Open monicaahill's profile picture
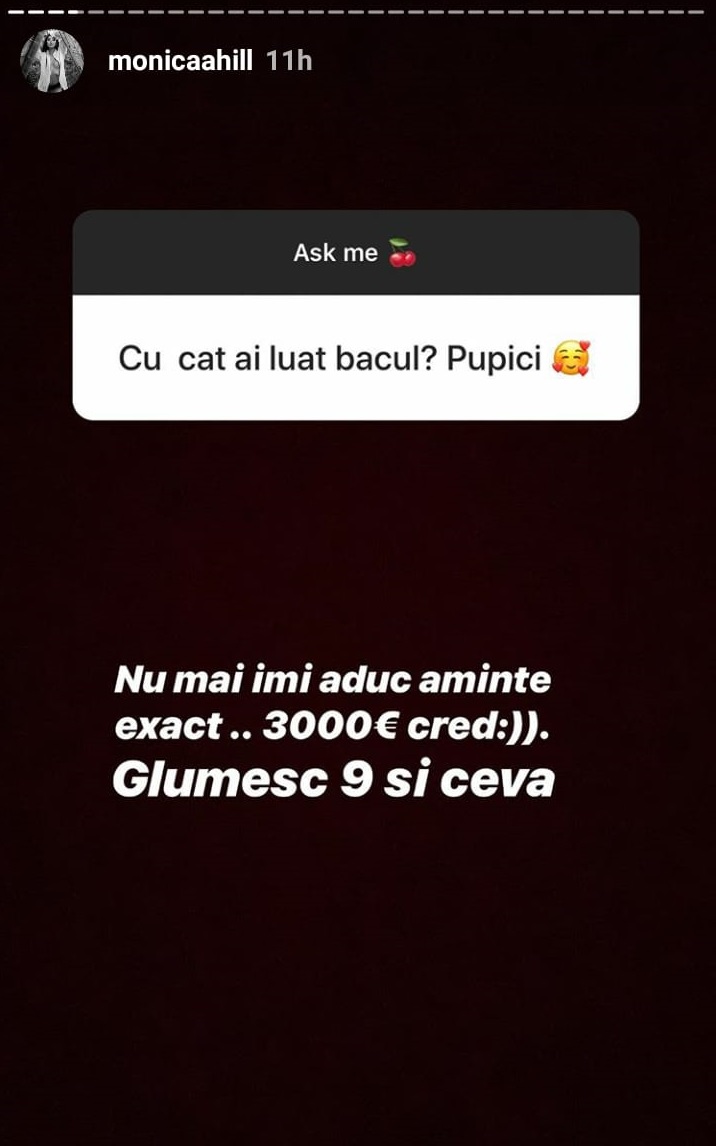 click(x=52, y=61)
